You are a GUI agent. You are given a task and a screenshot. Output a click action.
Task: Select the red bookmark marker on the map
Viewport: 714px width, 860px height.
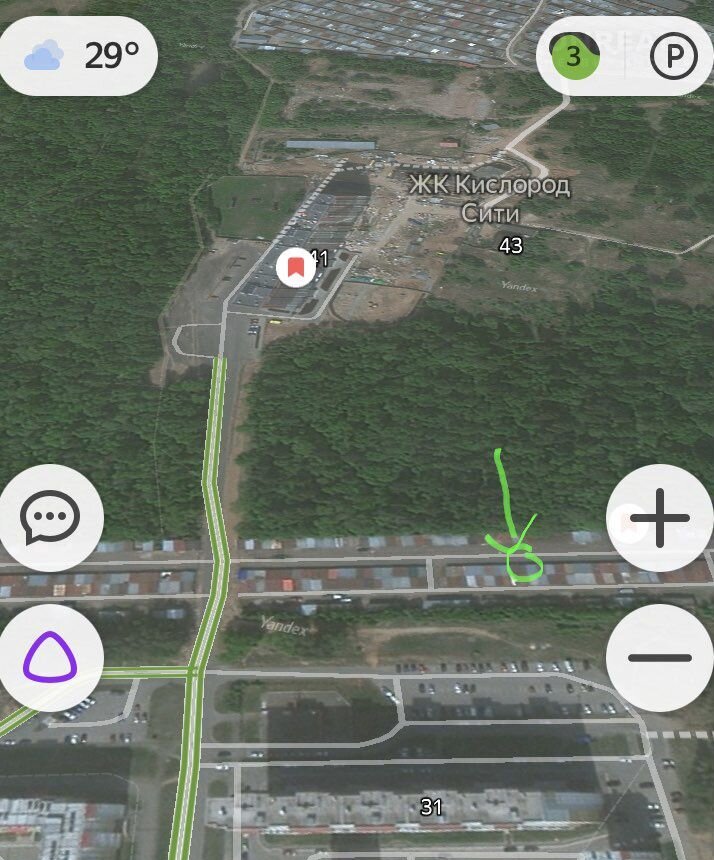point(295,268)
